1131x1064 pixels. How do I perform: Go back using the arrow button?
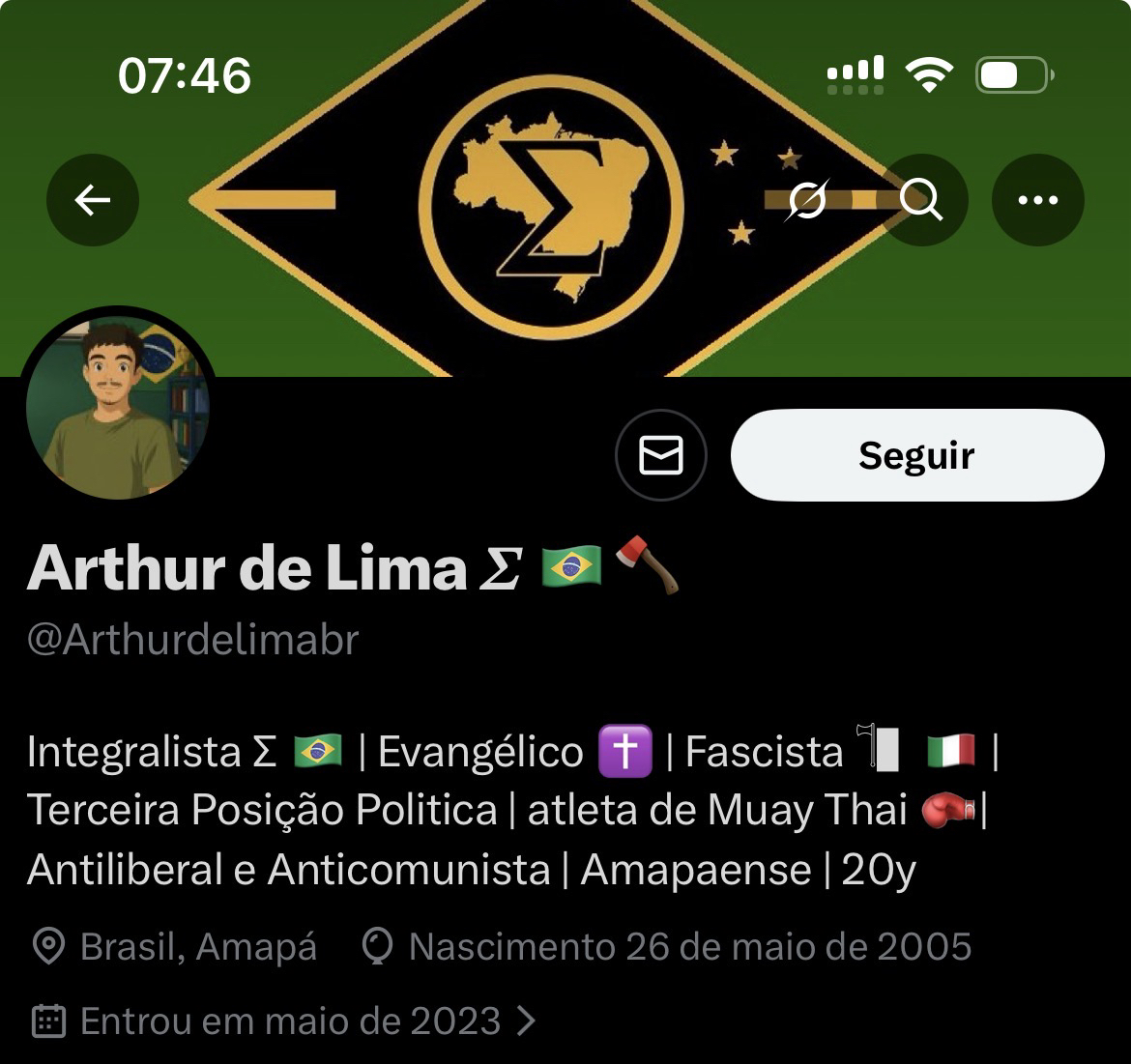(x=93, y=200)
